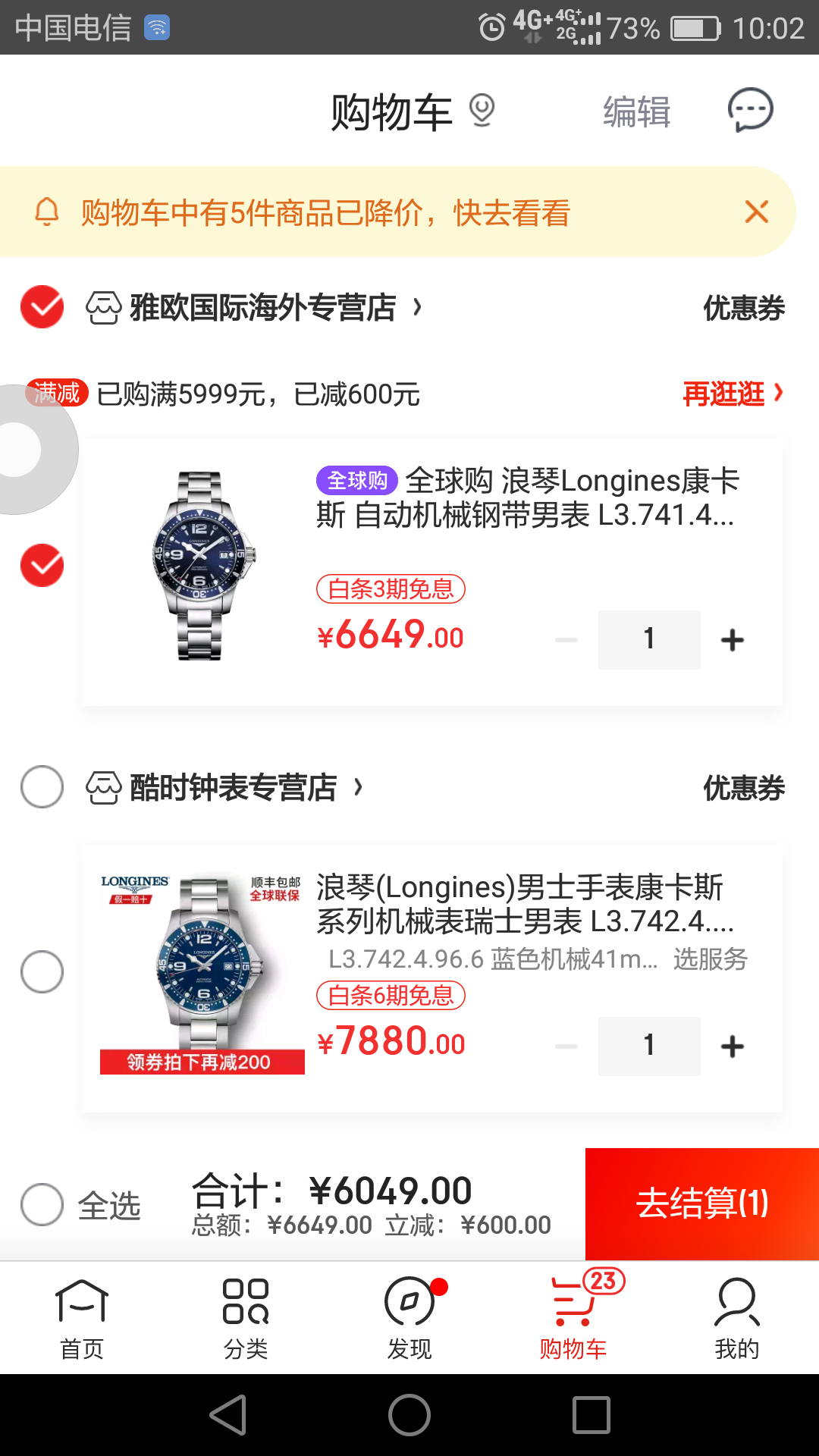Screen dimensions: 819x1456
Task: Increase quantity of the ¥7880 watch
Action: [732, 1046]
